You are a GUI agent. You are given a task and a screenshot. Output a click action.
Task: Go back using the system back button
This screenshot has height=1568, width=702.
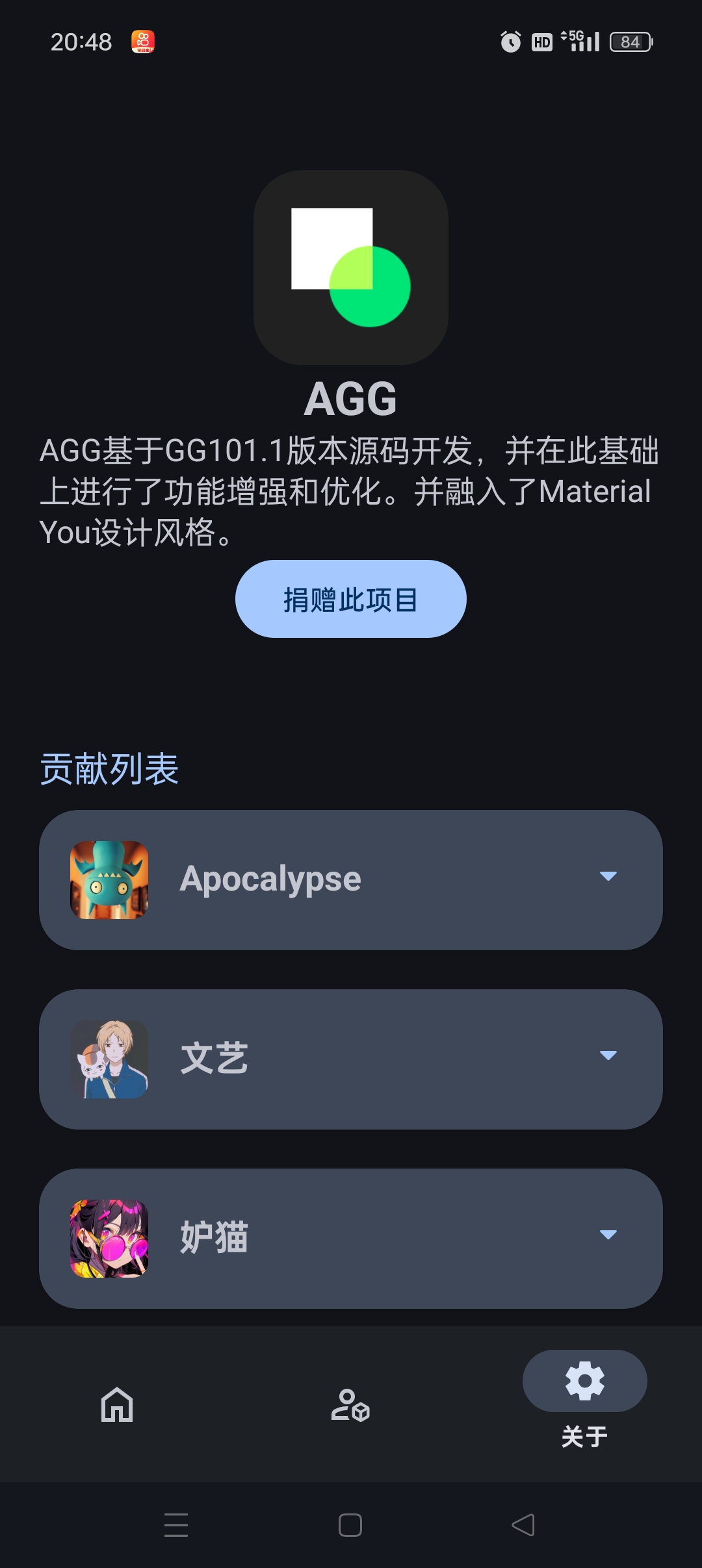(x=523, y=1524)
